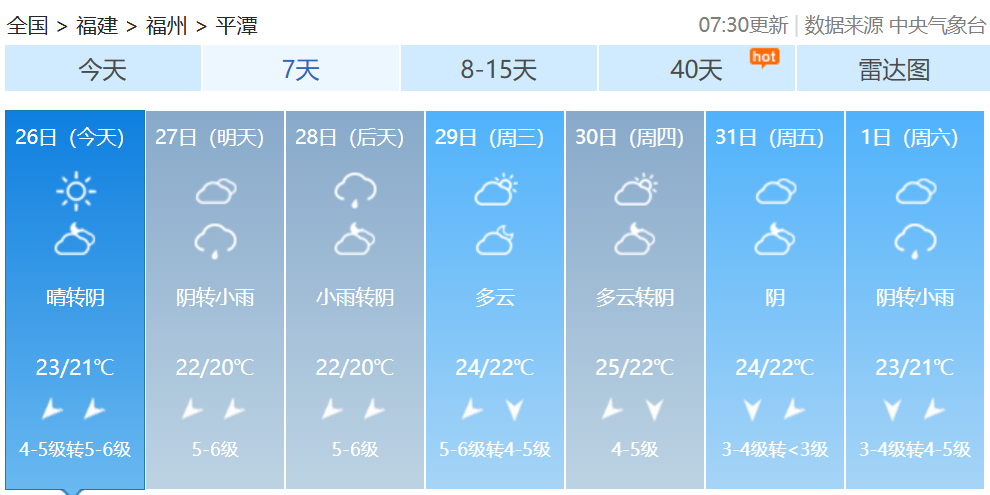Select the 7天 forecast tab

tap(300, 69)
